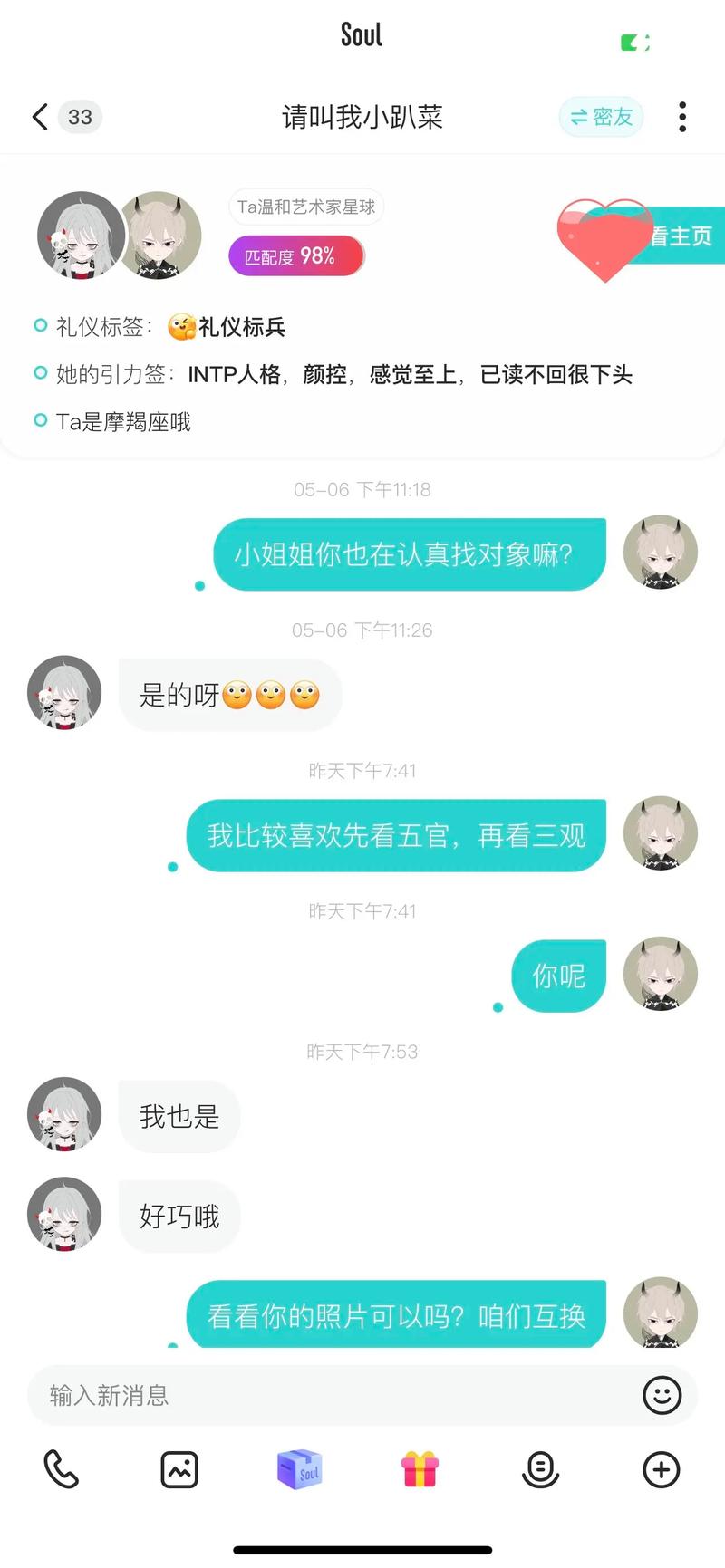This screenshot has height=1568, width=725.
Task: Start a voice call
Action: coord(62,1469)
